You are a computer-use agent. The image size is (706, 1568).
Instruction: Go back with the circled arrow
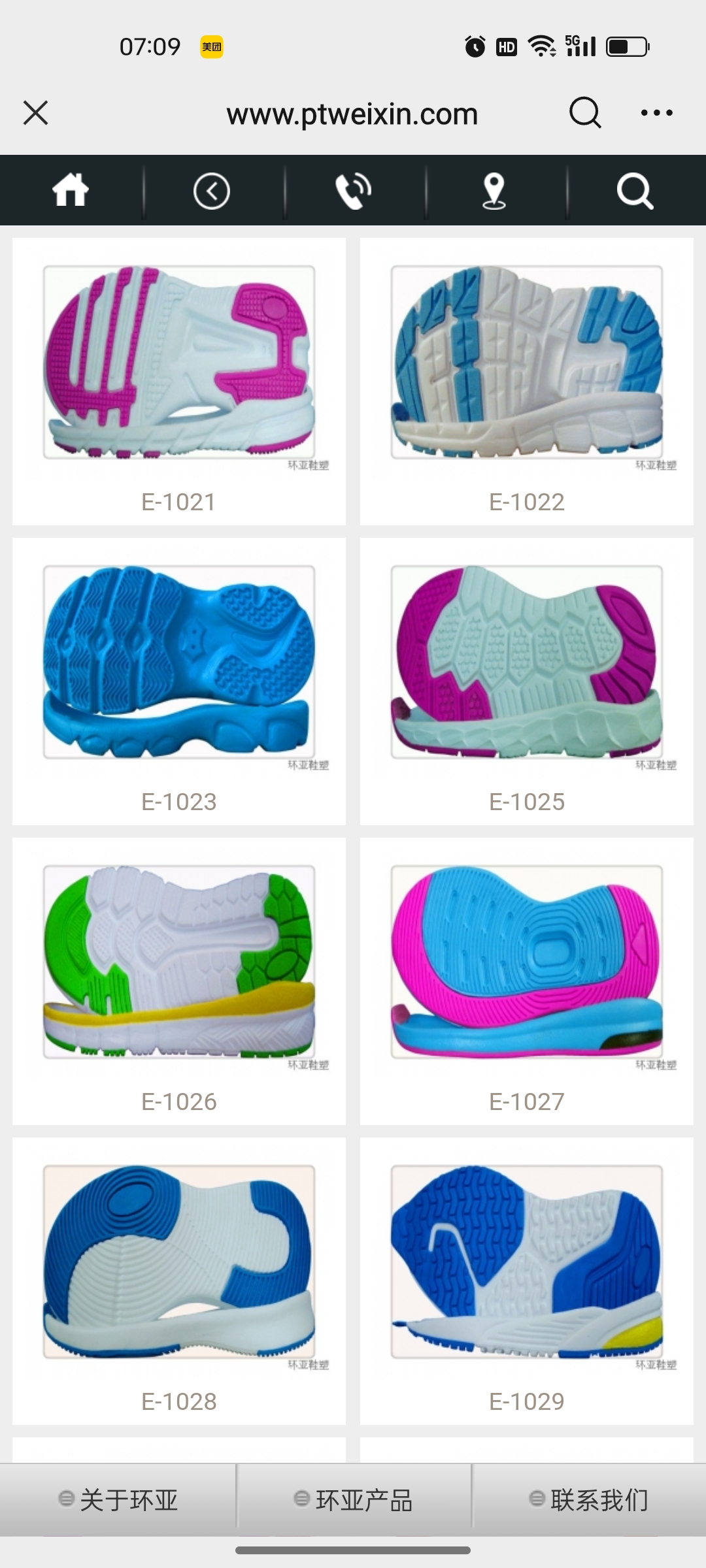(212, 191)
